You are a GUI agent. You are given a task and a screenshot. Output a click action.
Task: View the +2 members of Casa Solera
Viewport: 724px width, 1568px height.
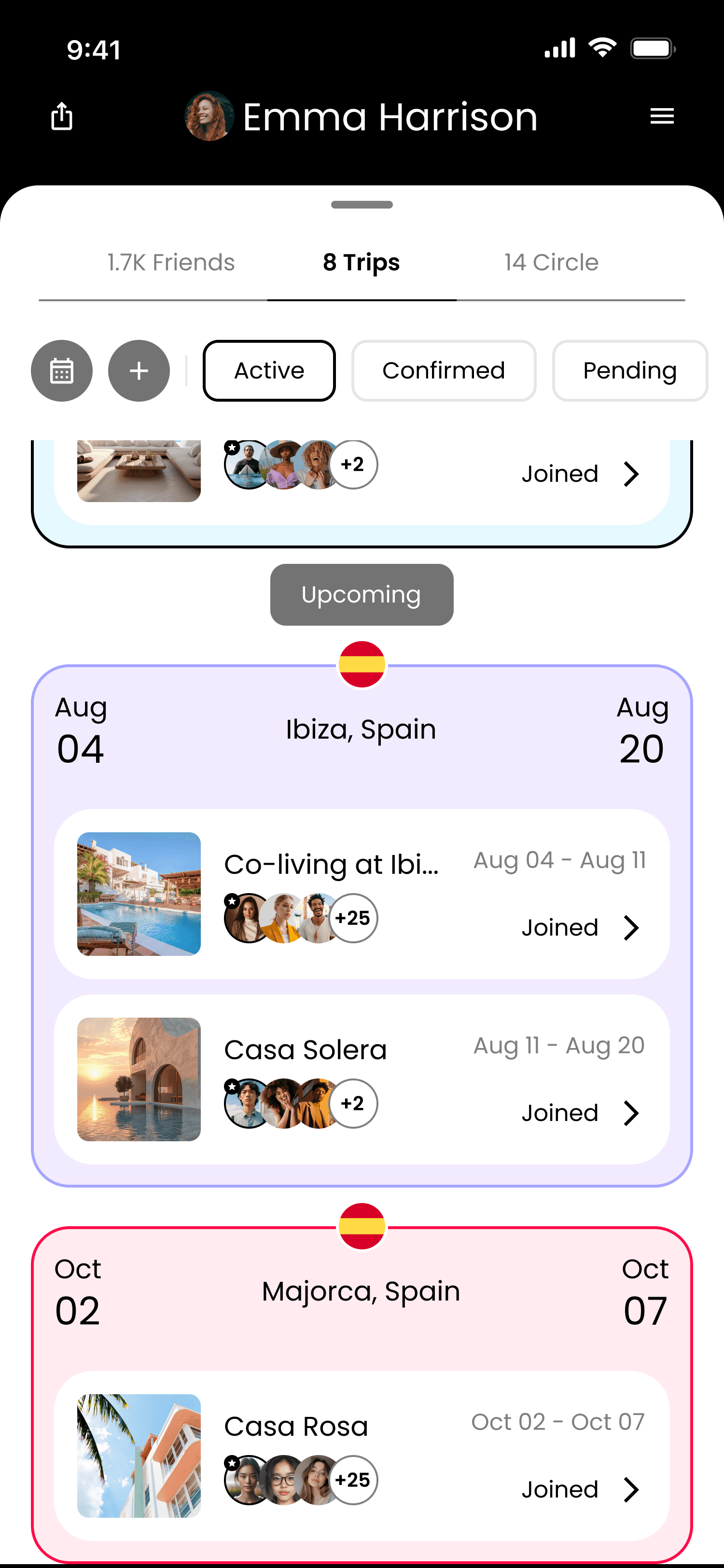click(x=353, y=1104)
